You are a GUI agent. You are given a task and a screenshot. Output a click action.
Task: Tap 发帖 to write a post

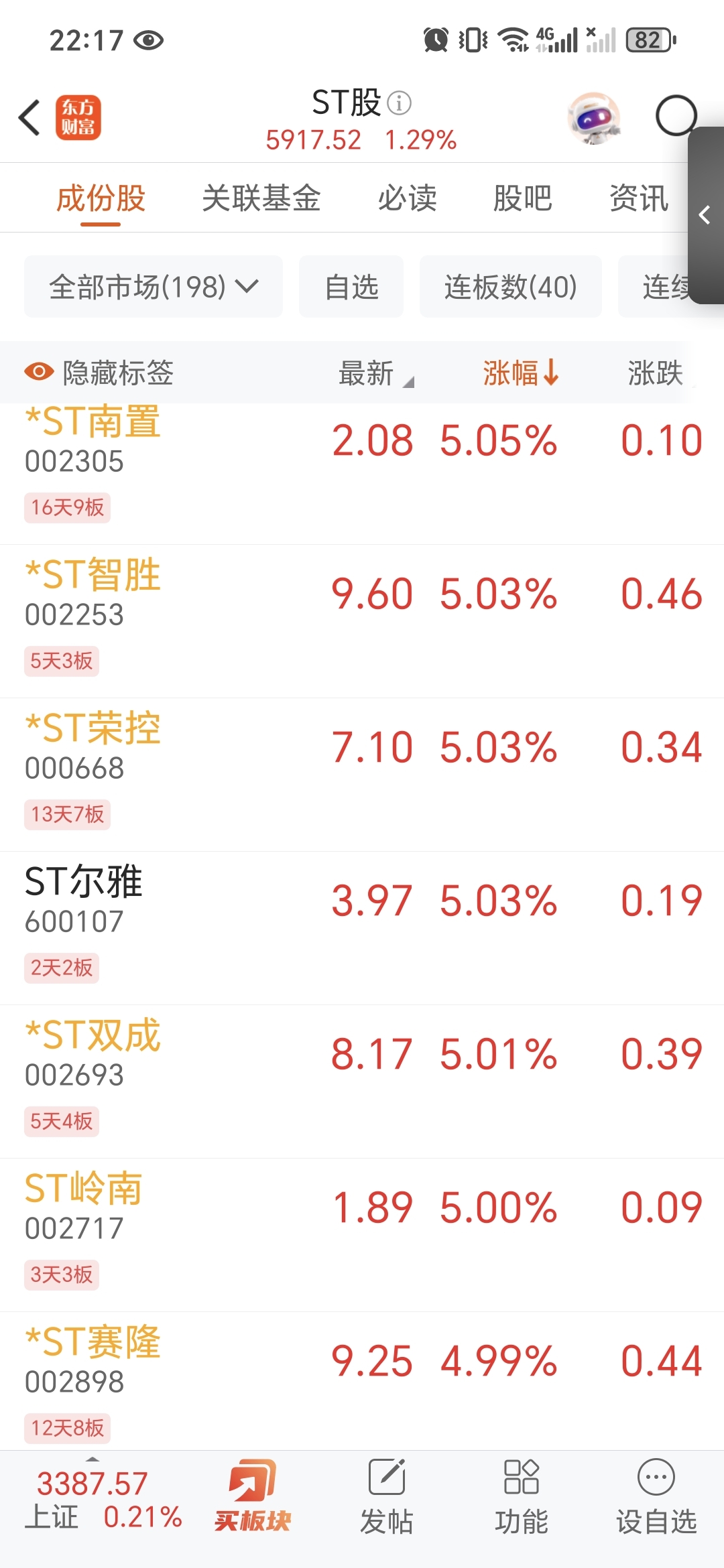point(387,1496)
